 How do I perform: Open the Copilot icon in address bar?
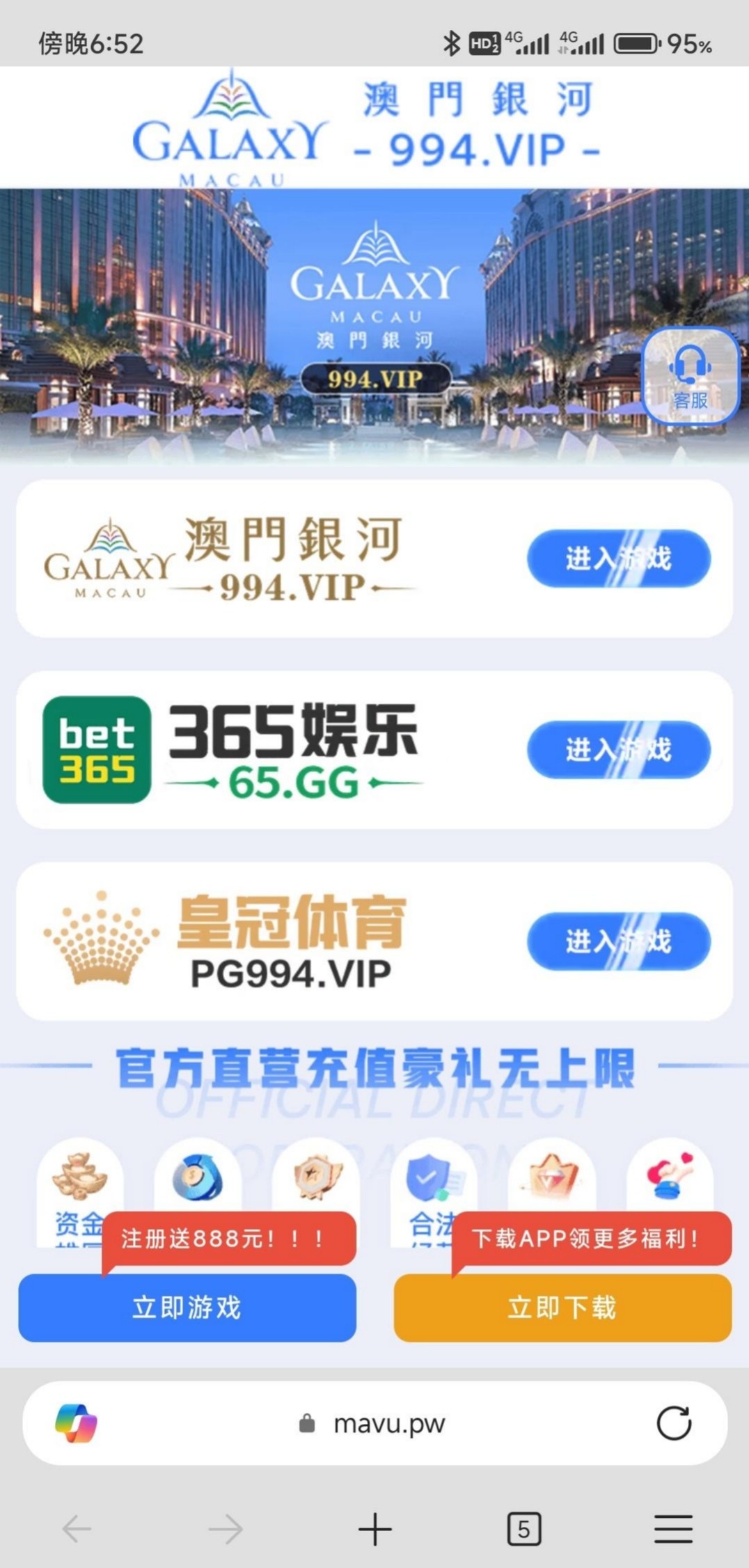tap(77, 1423)
